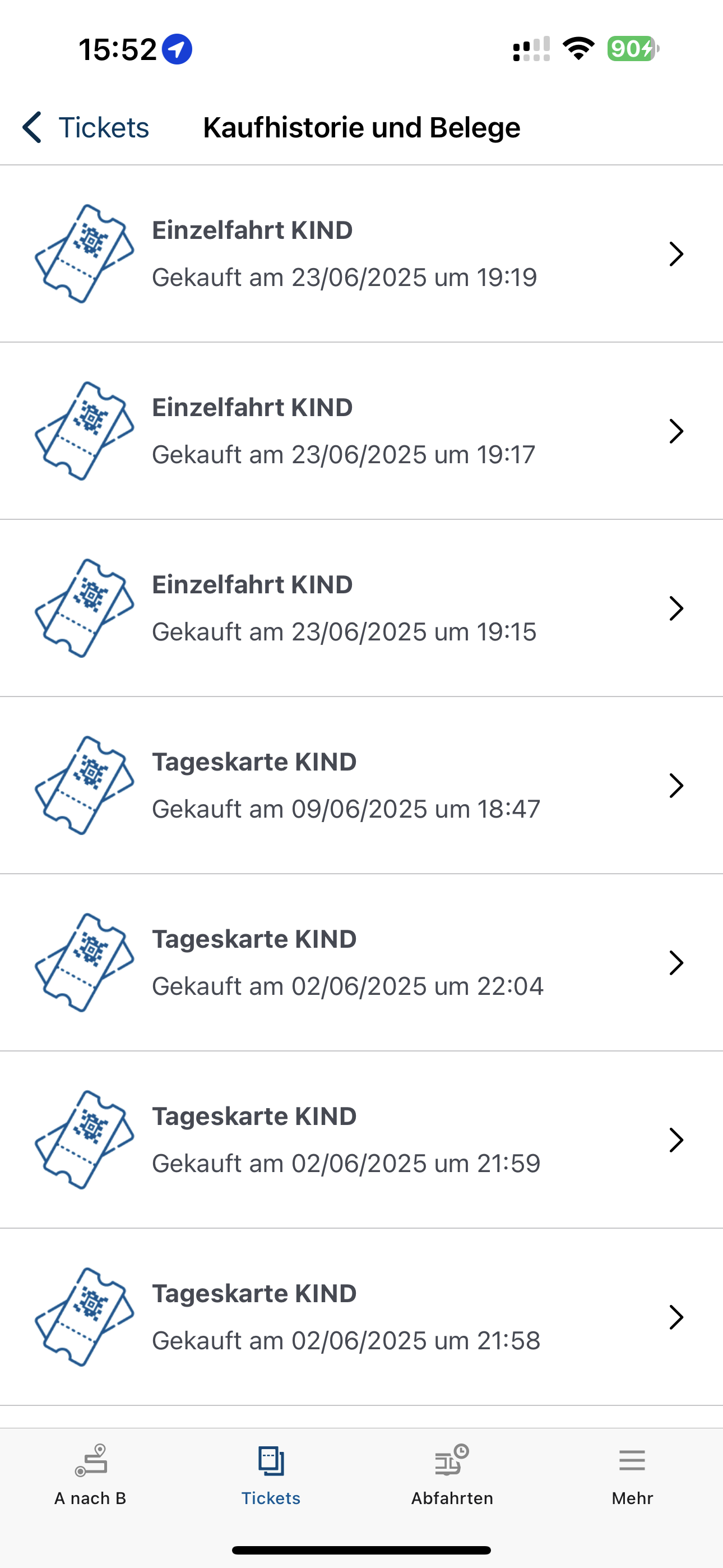Screen dimensions: 723x1568
Task: Expand details for Einzelfahrt KIND bought 19:17
Action: coord(676,432)
